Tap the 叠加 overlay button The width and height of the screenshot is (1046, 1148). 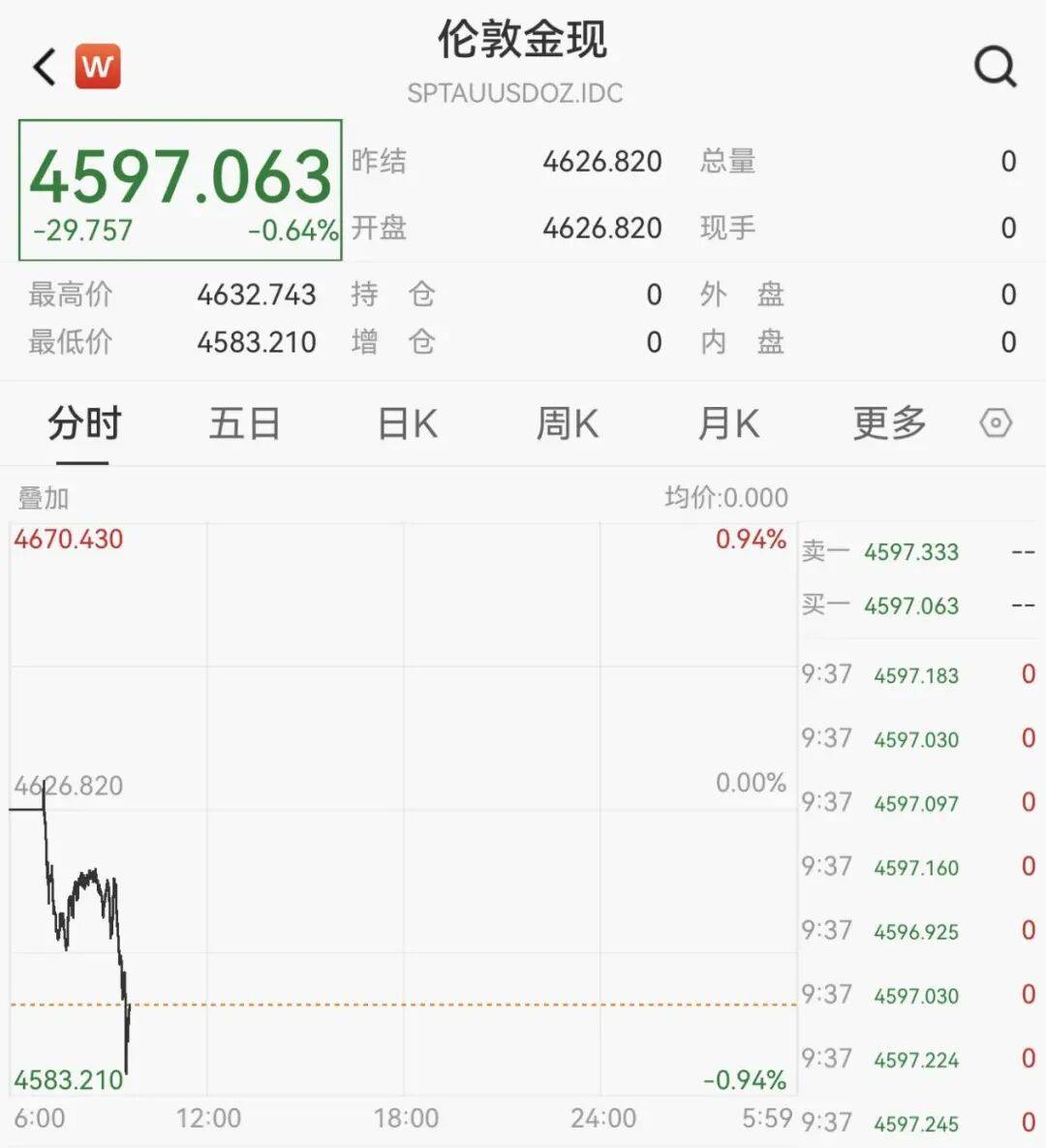[41, 497]
